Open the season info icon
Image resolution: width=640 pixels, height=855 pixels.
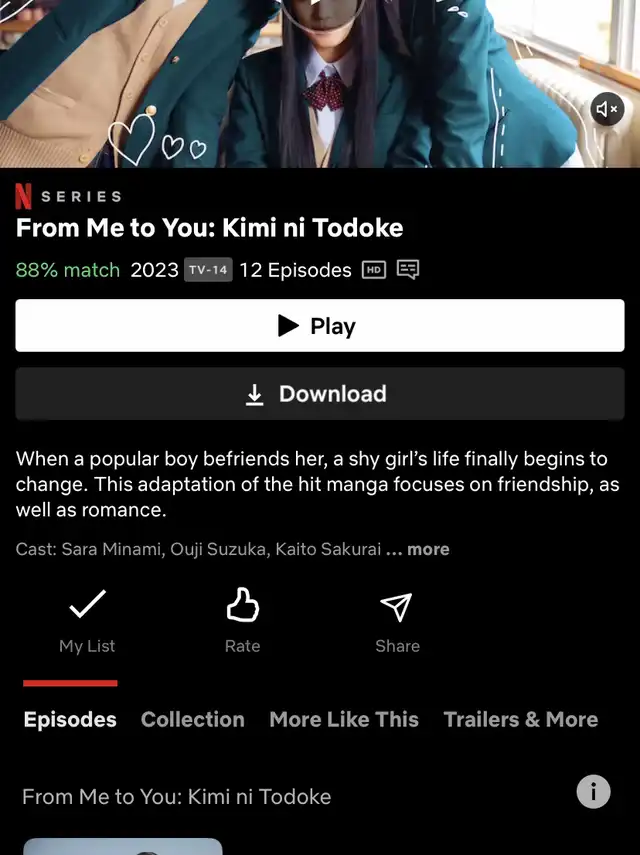point(593,793)
